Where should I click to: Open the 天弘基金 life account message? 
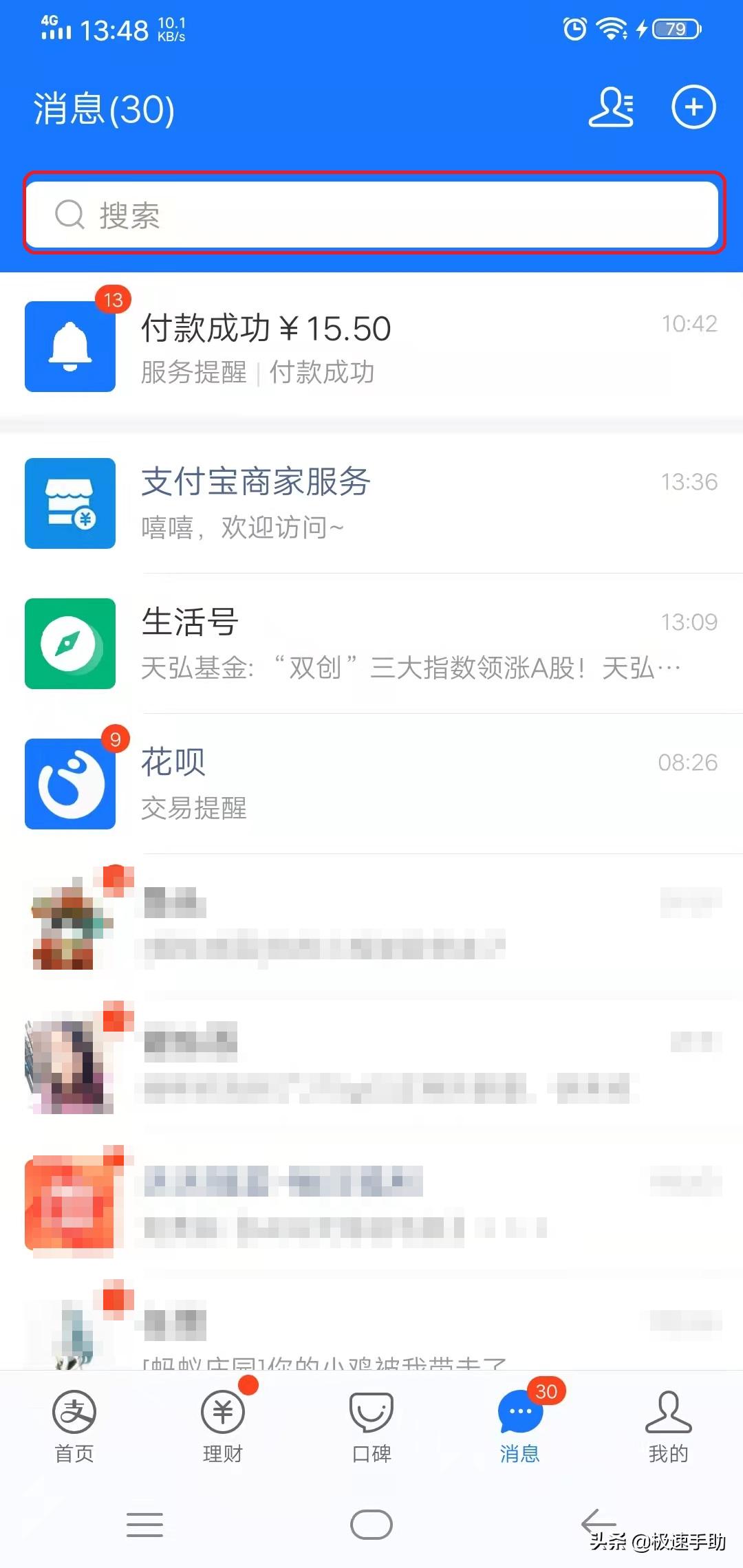371,644
